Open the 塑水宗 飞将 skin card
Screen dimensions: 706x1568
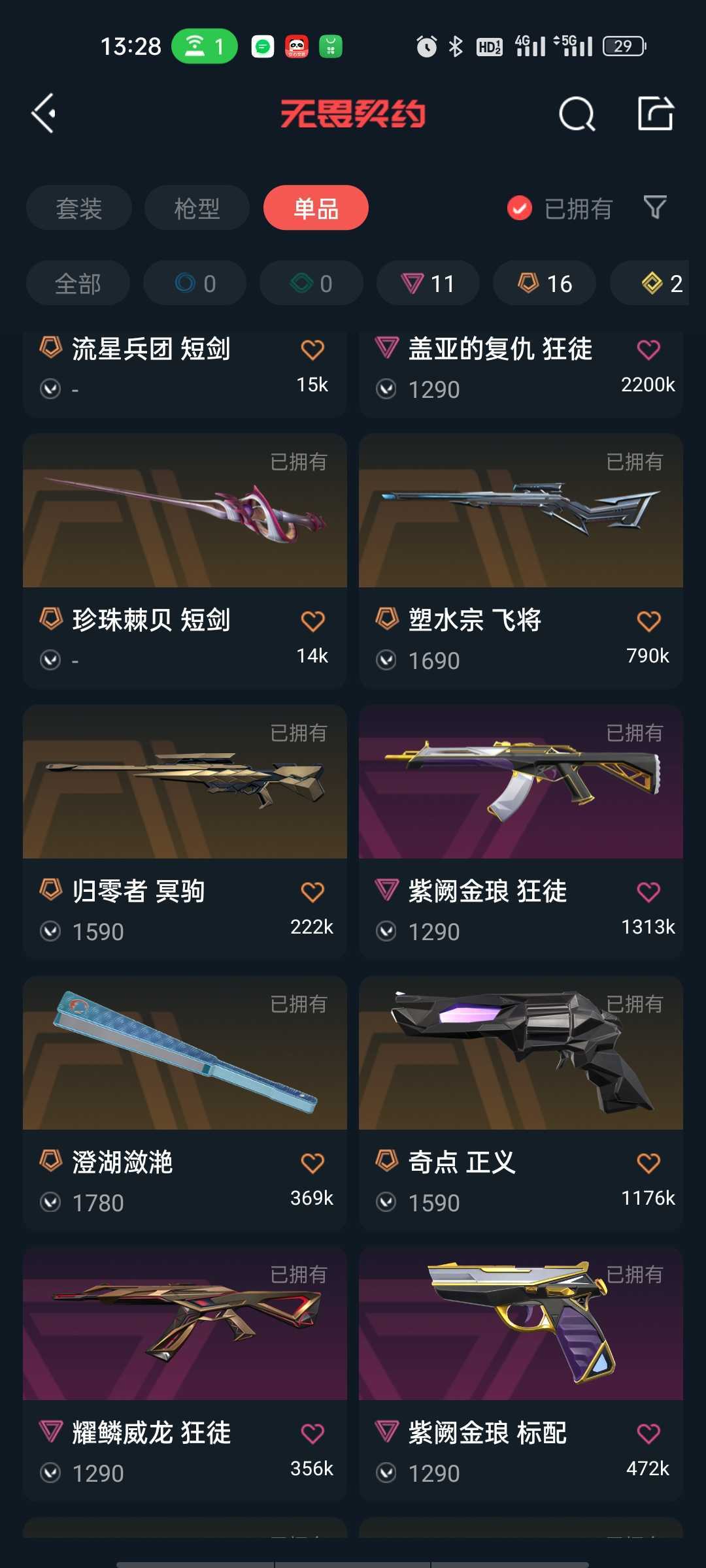(x=521, y=561)
